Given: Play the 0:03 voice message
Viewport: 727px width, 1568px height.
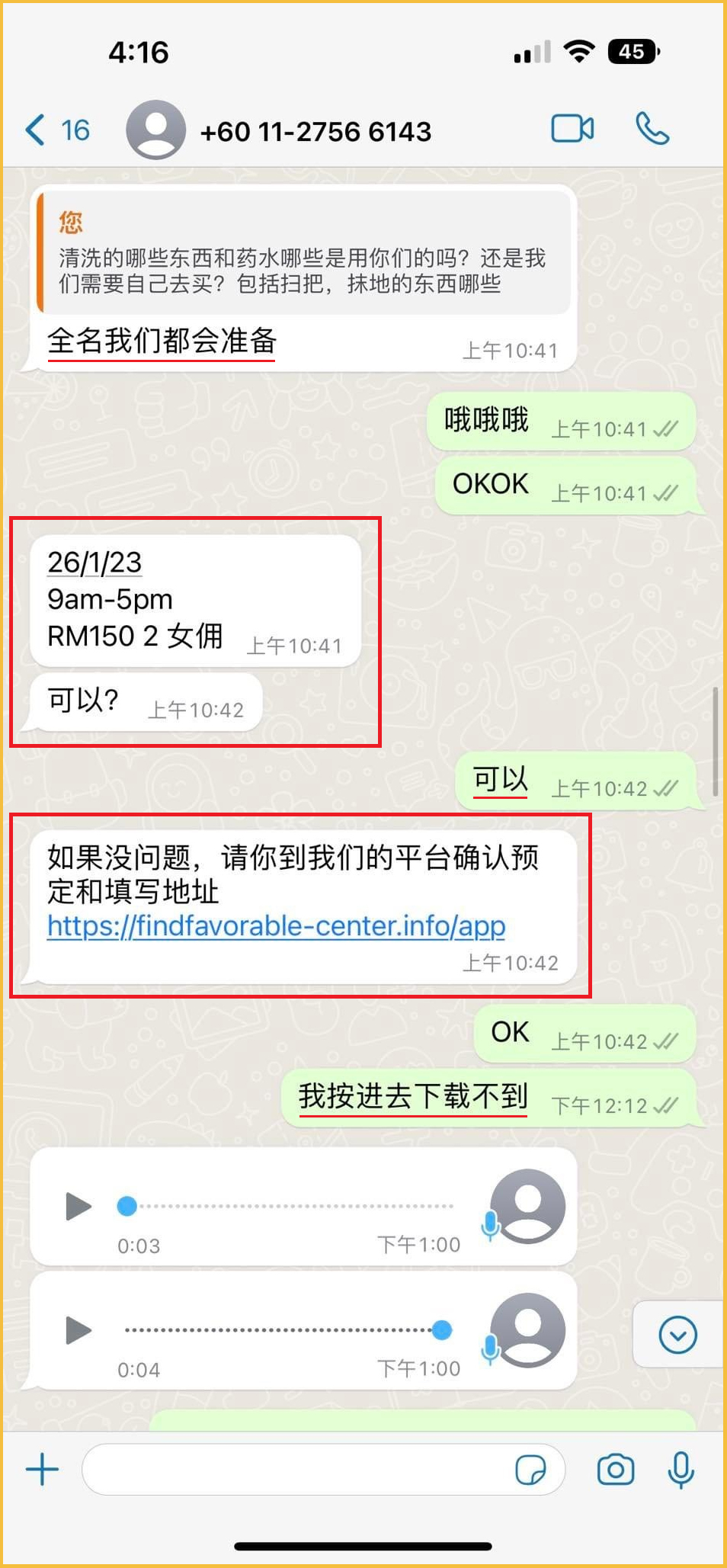Looking at the screenshot, I should (78, 1207).
